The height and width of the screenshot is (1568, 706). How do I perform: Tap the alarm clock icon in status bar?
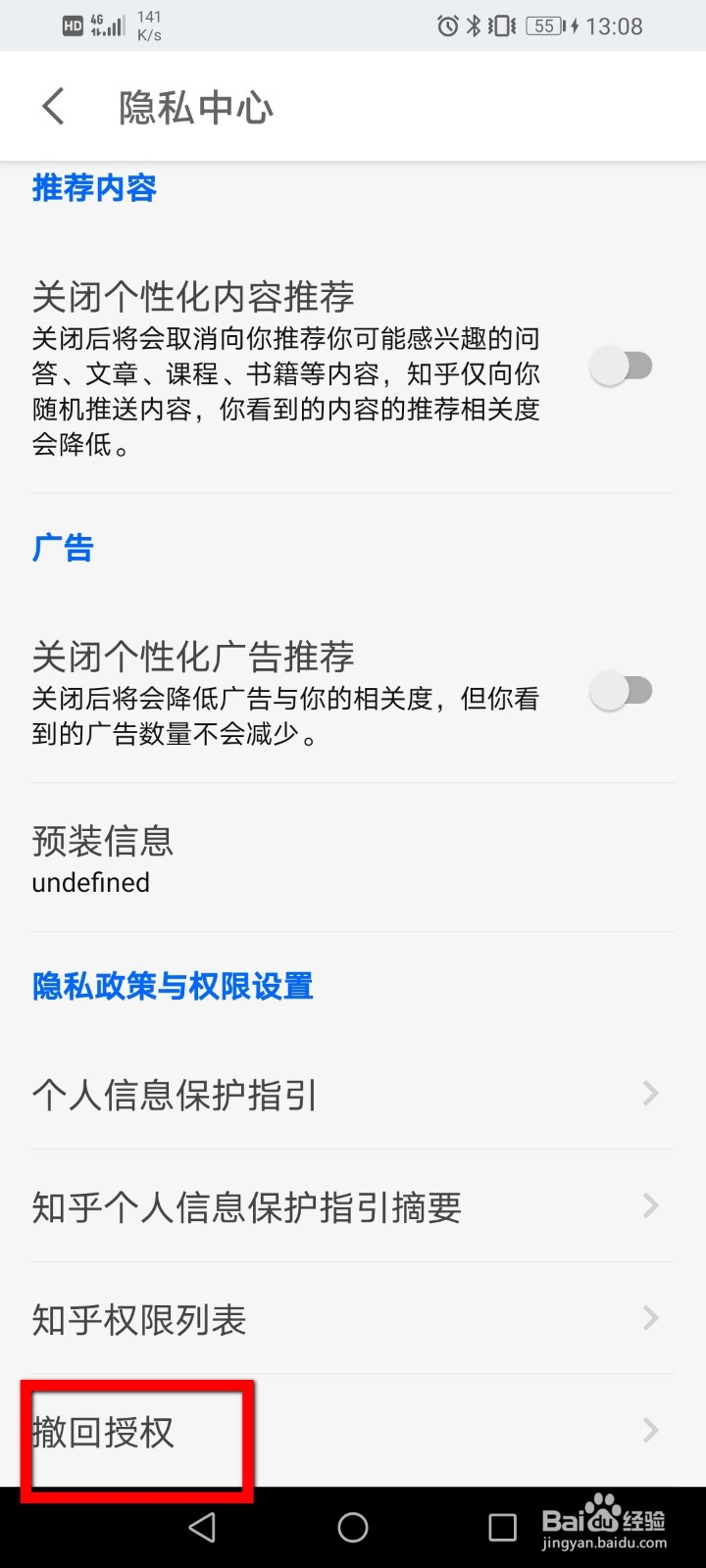450,24
